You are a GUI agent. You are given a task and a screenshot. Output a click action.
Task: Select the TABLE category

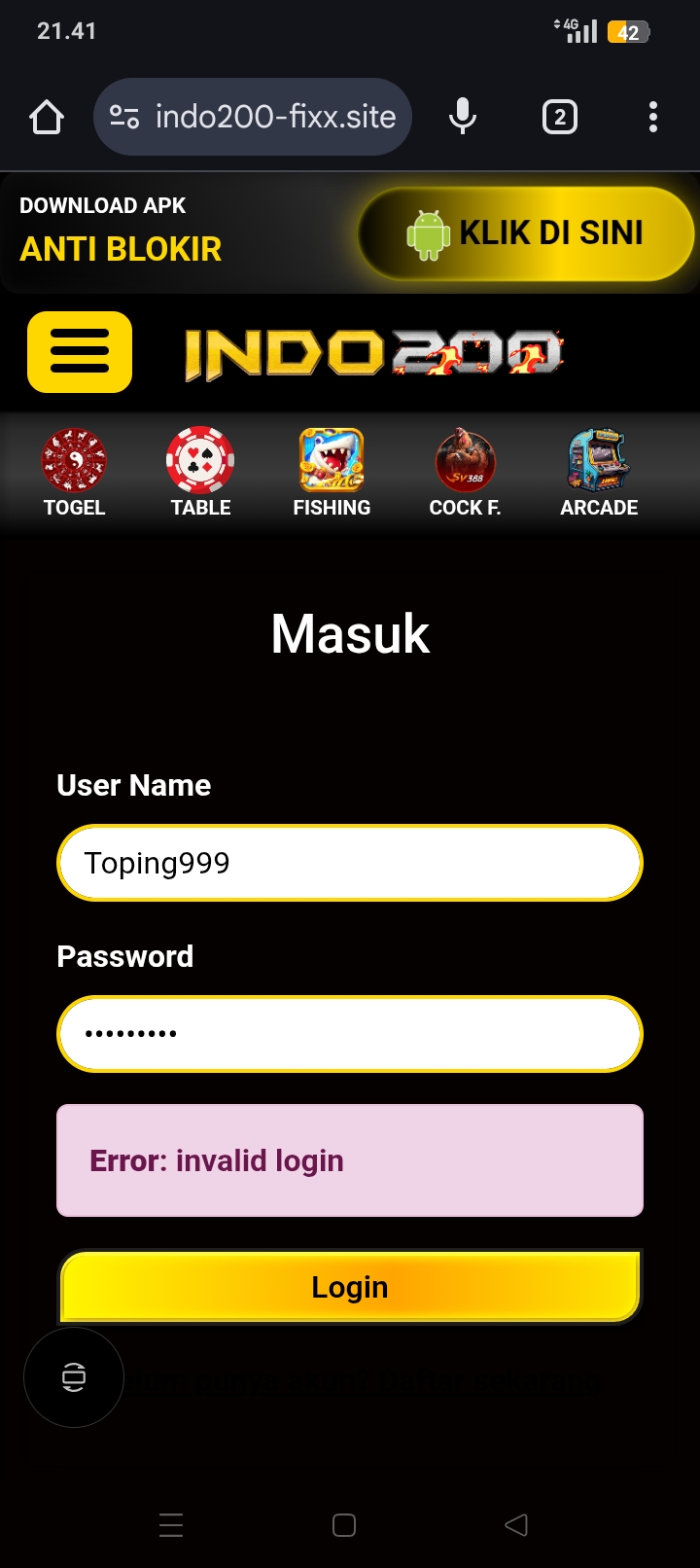(x=200, y=473)
